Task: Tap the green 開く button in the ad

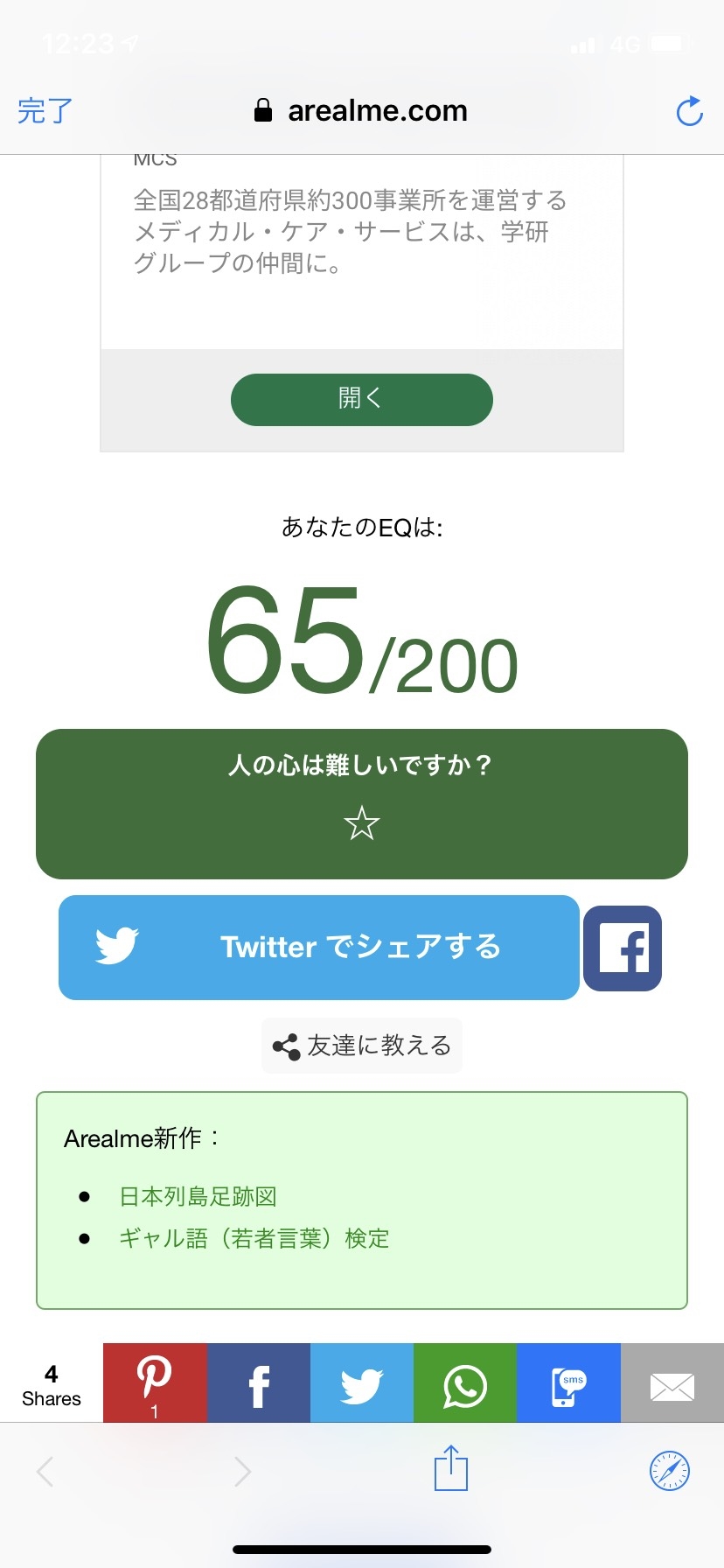Action: [x=362, y=399]
